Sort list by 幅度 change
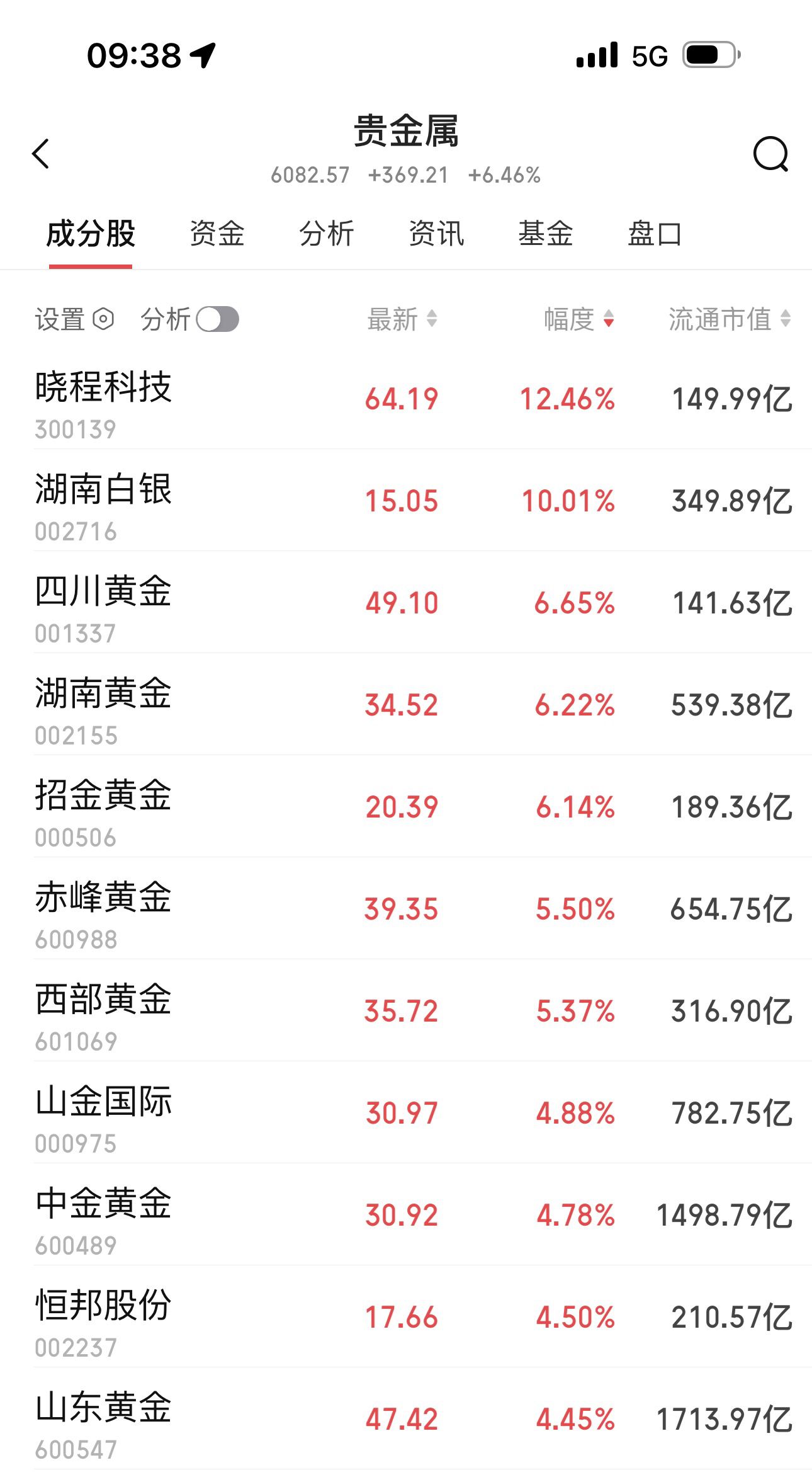 click(578, 319)
